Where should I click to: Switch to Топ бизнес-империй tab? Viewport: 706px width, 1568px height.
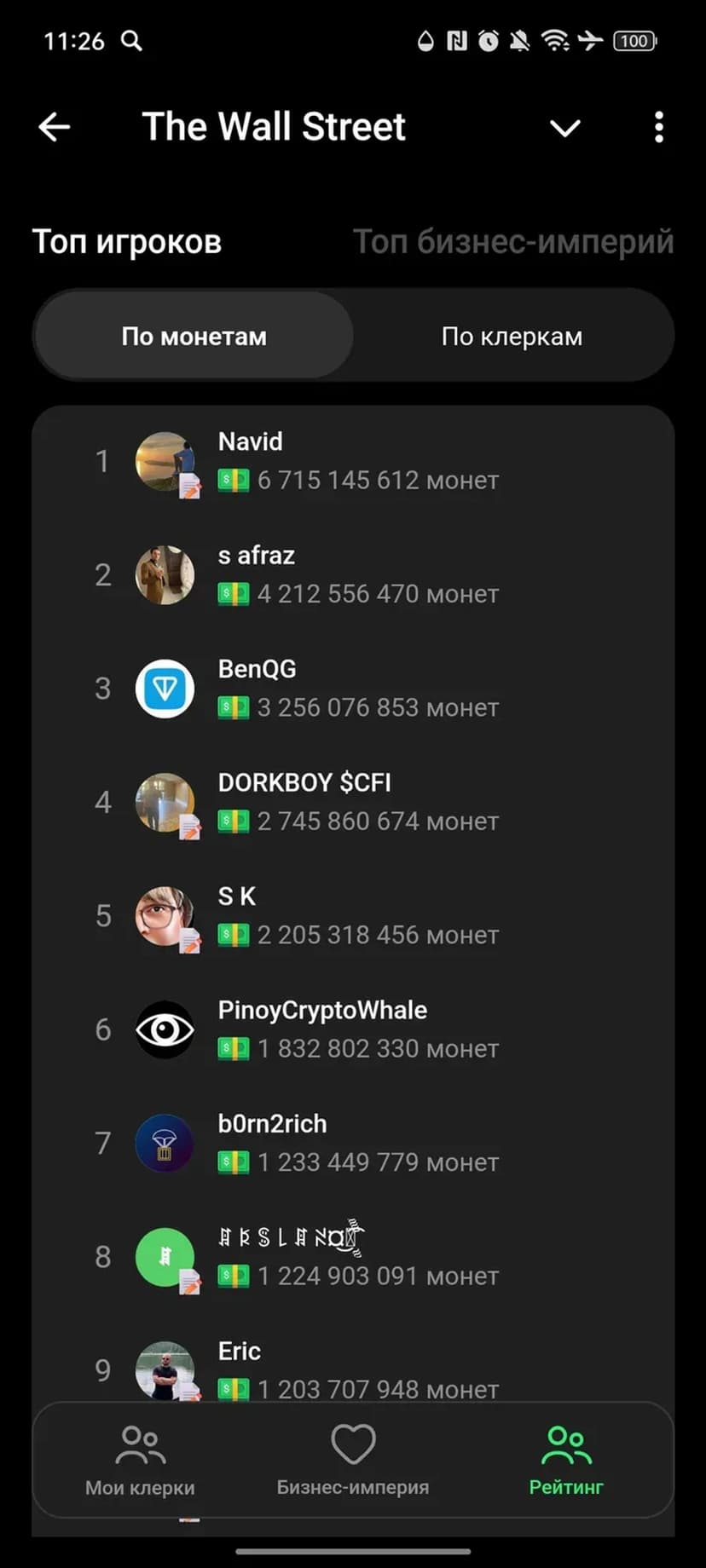[512, 242]
